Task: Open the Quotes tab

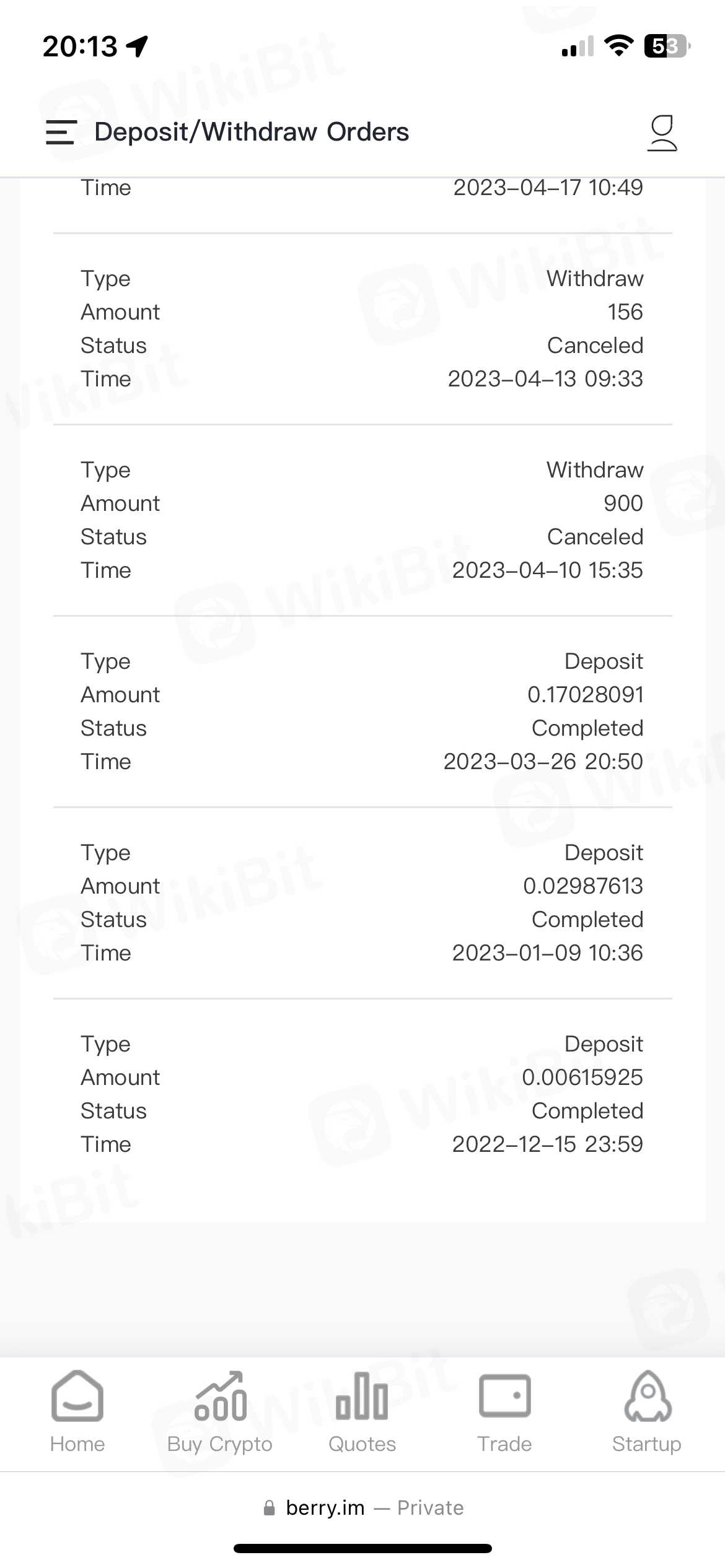Action: (x=362, y=1413)
